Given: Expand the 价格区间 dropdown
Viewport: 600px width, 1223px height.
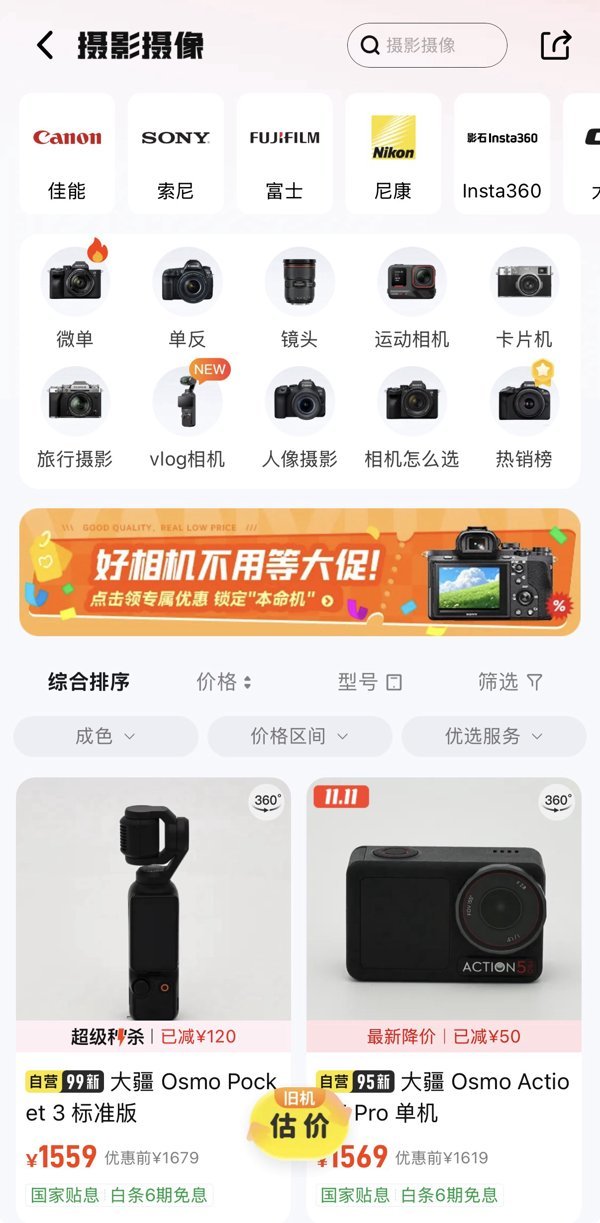Looking at the screenshot, I should coord(300,736).
